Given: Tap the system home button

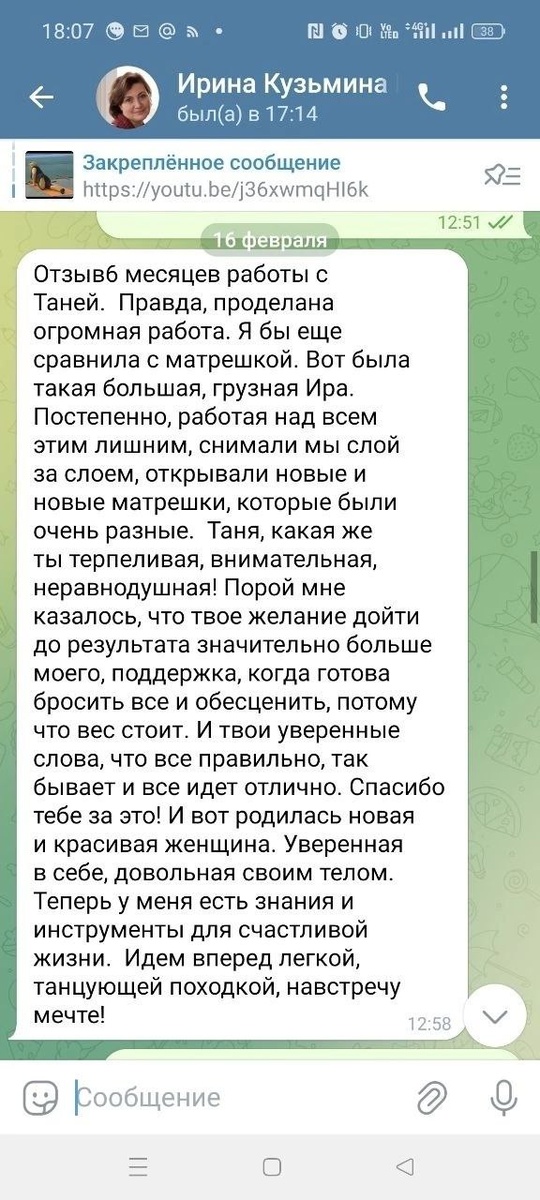Looking at the screenshot, I should pos(271,1167).
